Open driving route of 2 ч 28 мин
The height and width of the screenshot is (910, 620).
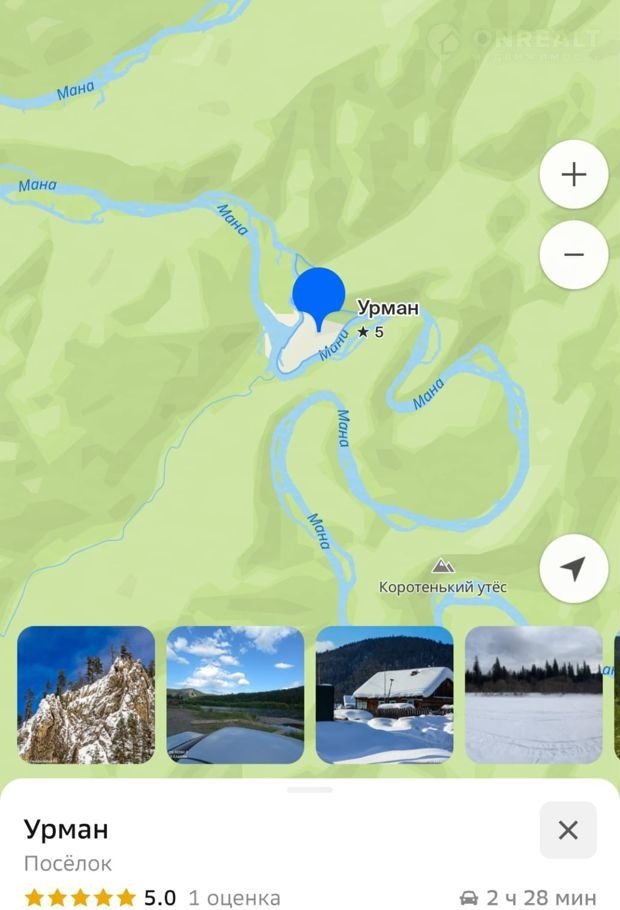coord(528,897)
